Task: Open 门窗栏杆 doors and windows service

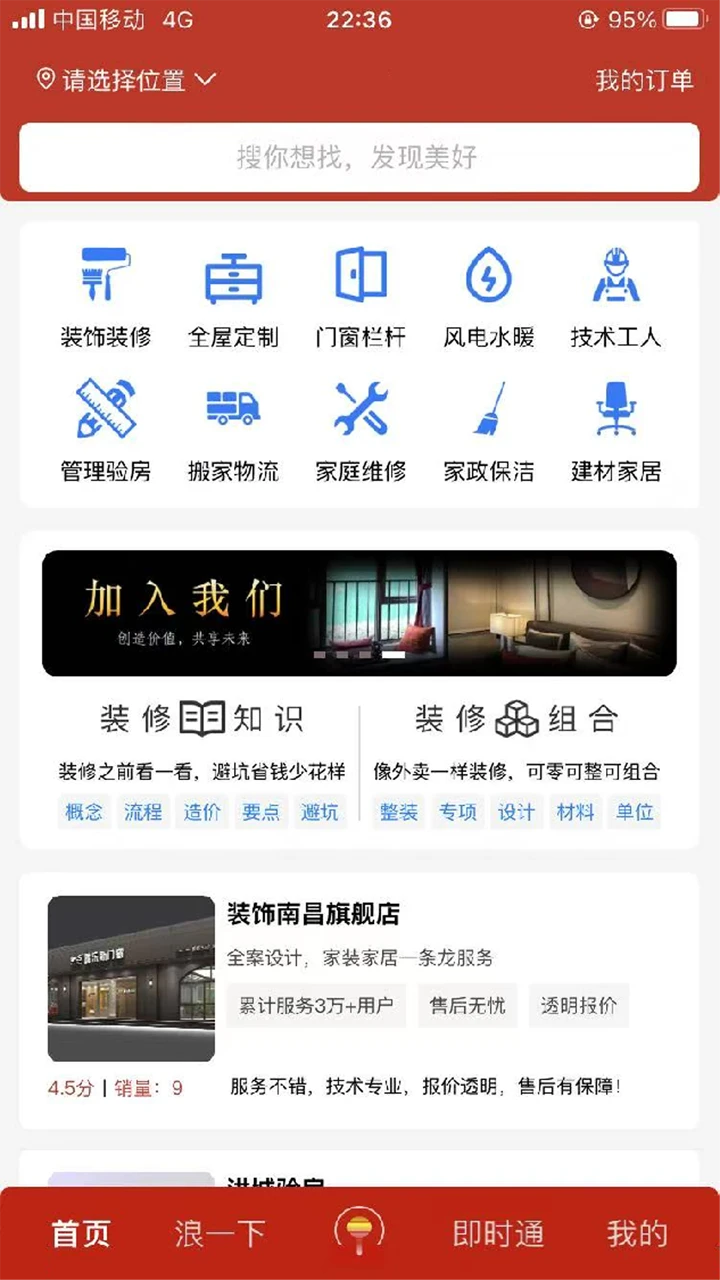Action: 361,290
